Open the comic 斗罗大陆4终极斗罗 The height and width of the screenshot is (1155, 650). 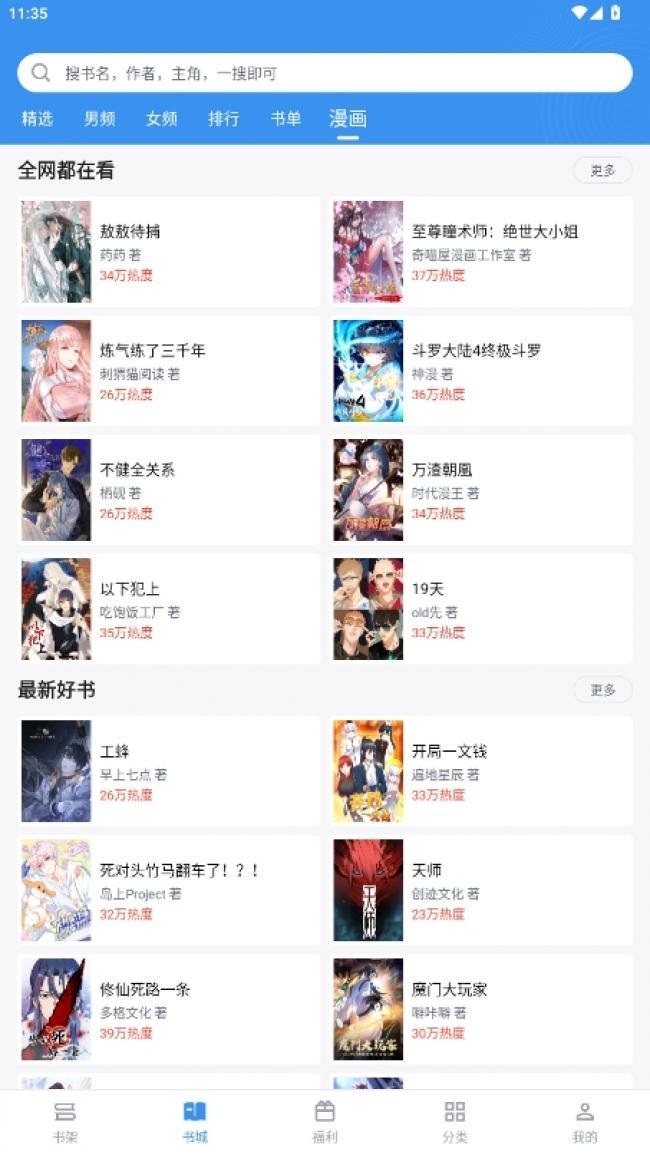click(x=481, y=371)
